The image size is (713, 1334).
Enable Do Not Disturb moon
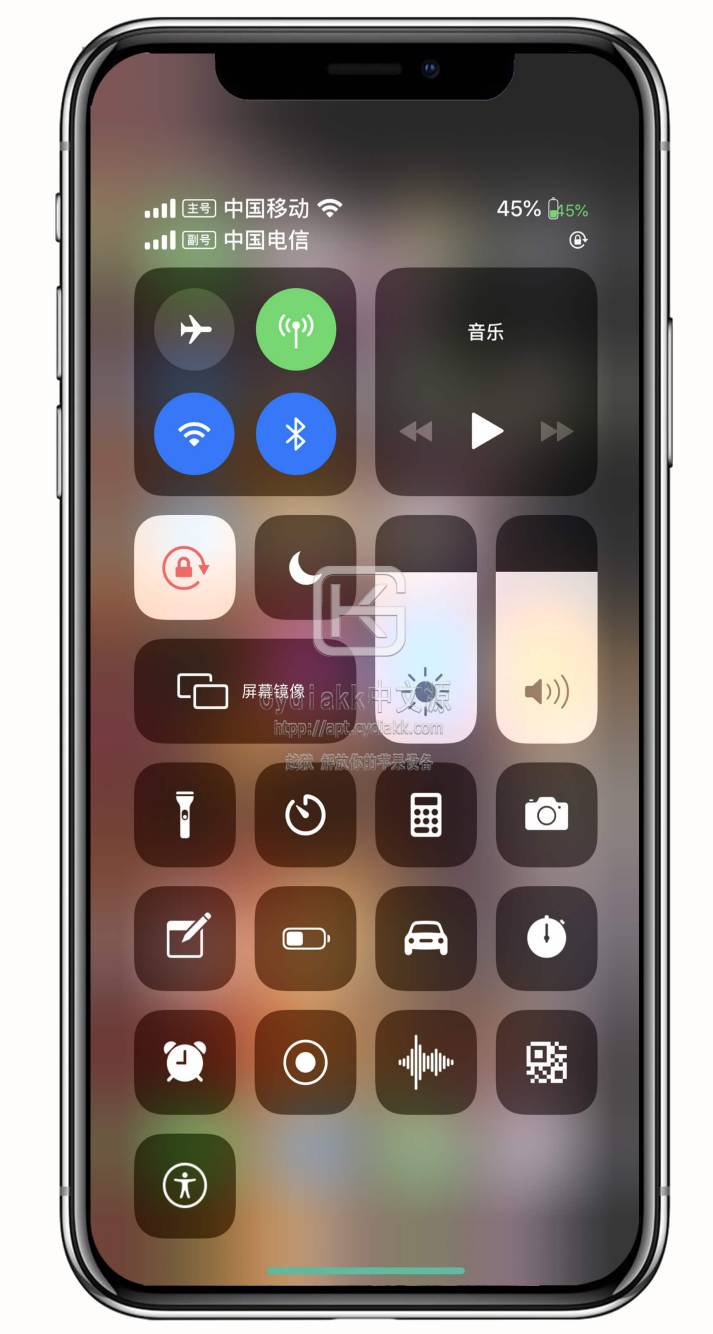305,567
